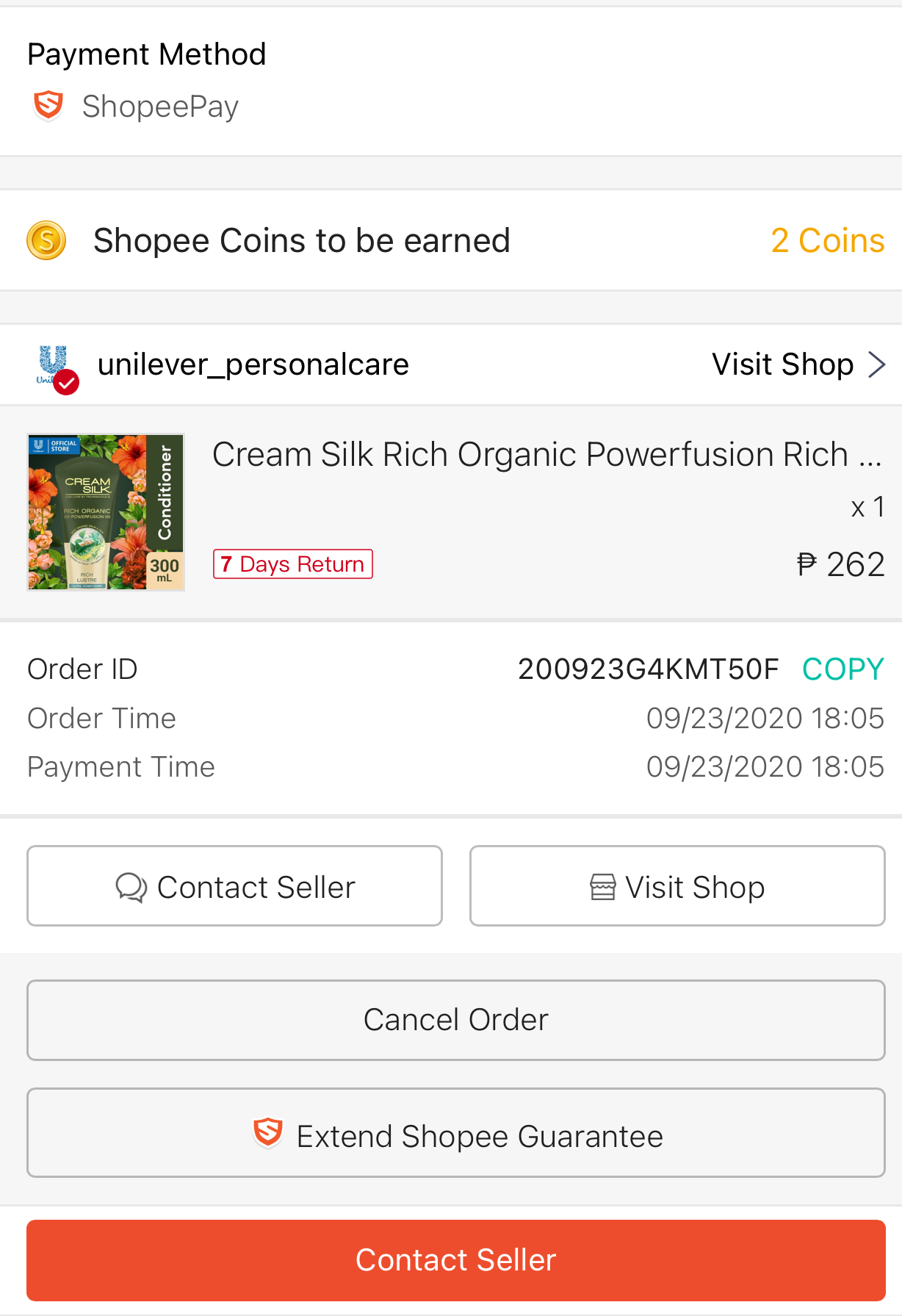Image resolution: width=902 pixels, height=1316 pixels.
Task: Cancel this order
Action: [x=455, y=1020]
